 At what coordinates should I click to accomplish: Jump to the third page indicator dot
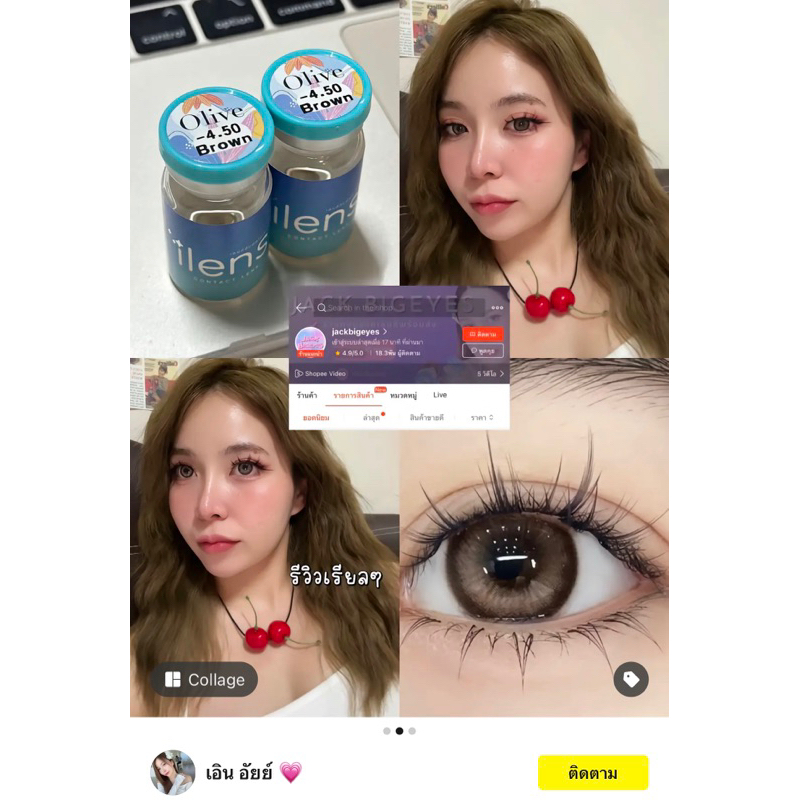pos(412,731)
